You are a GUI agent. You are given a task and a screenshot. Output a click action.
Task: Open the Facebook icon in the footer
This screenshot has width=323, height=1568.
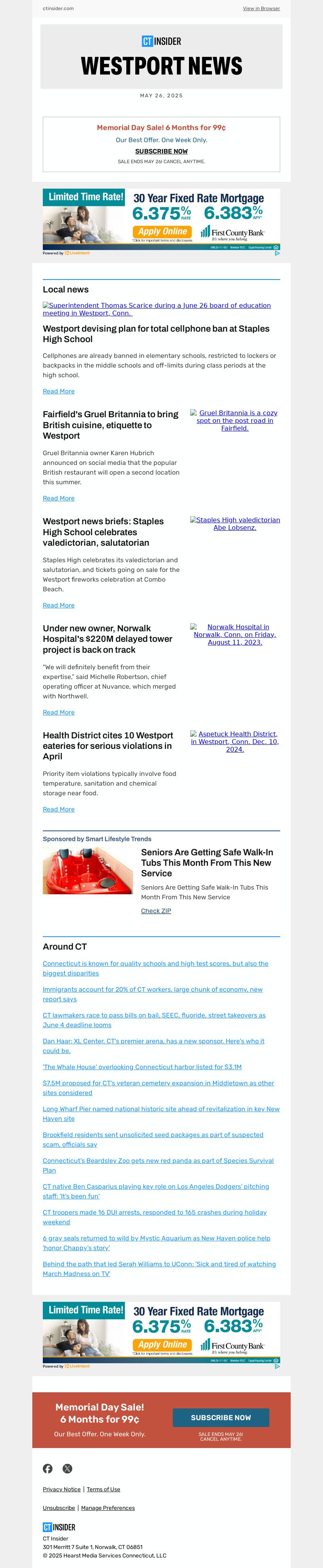[x=48, y=1468]
